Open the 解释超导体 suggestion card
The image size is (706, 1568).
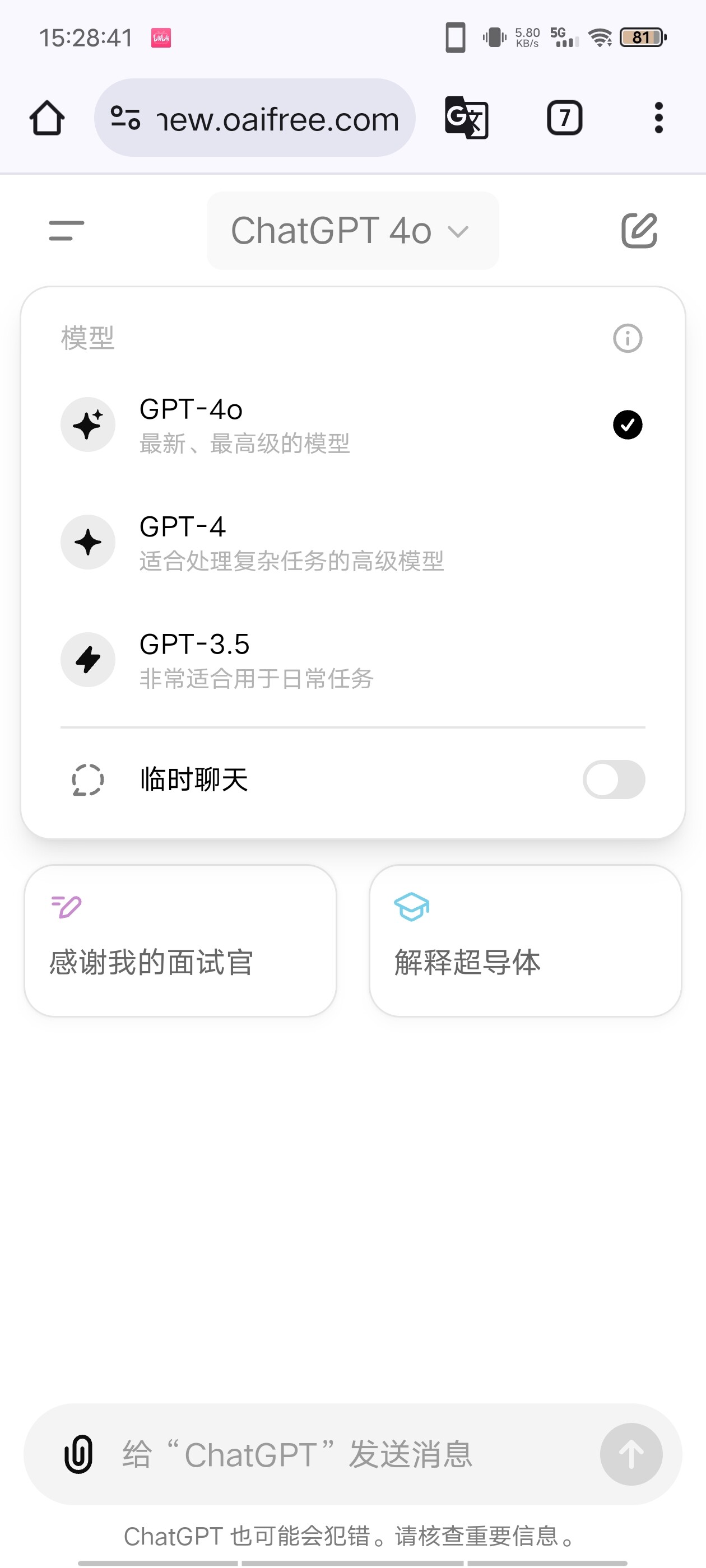tap(525, 940)
